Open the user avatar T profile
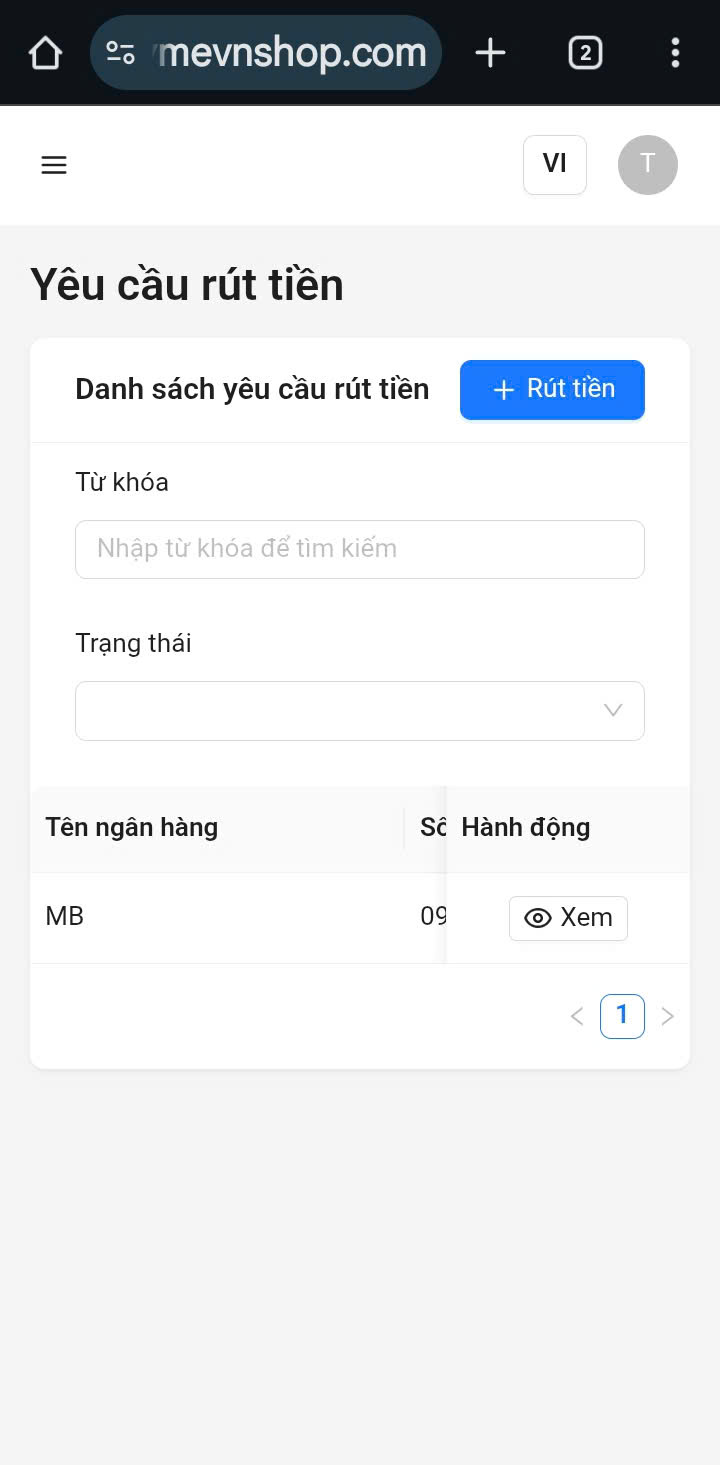Screen dimensions: 720x1465 tap(647, 165)
